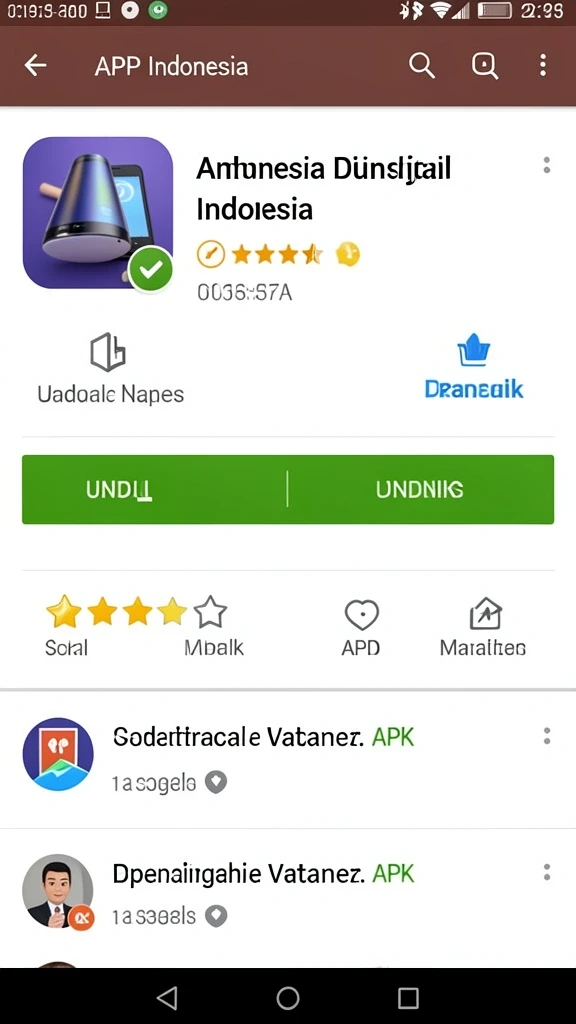Open options for Dpenaiirgahie Vatanez row

pyautogui.click(x=547, y=872)
